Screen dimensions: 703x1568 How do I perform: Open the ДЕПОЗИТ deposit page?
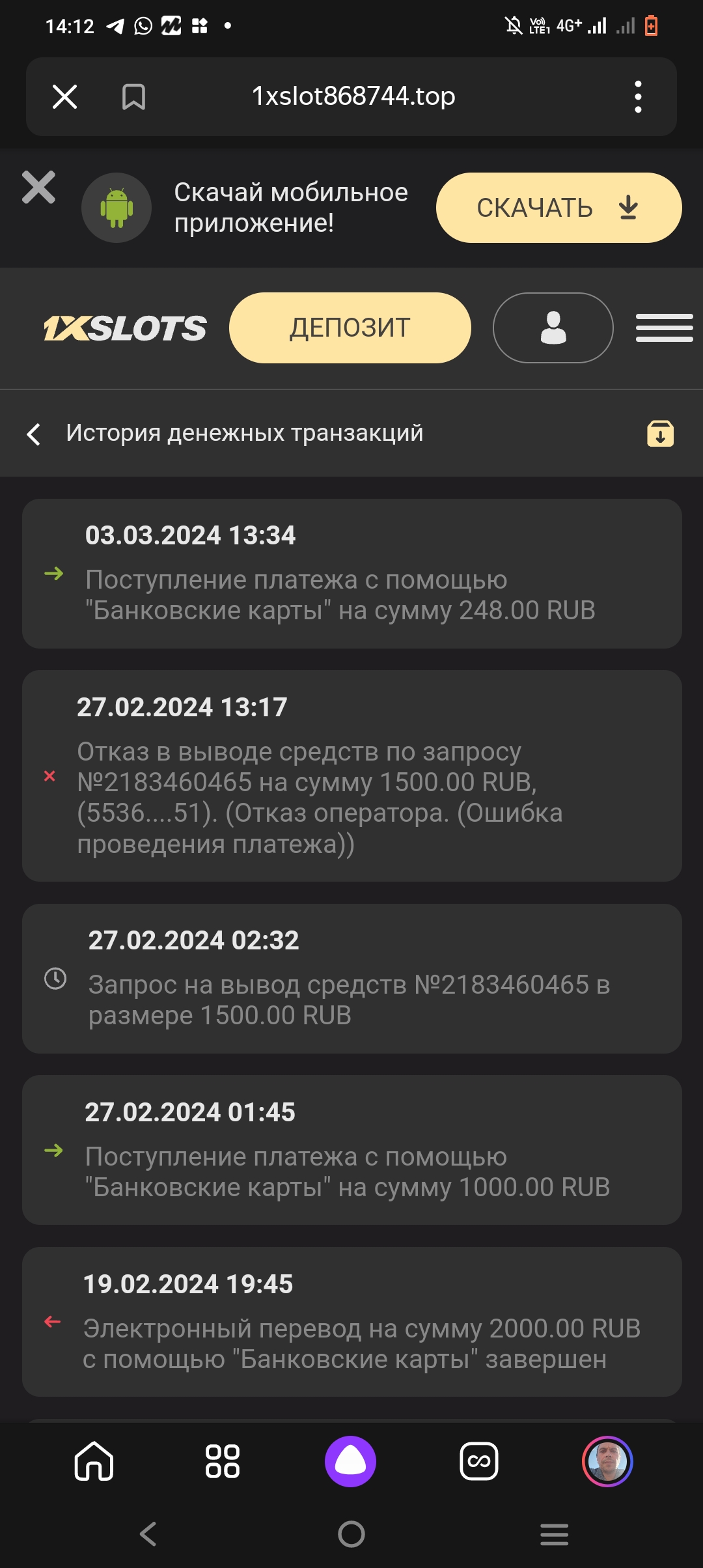350,328
